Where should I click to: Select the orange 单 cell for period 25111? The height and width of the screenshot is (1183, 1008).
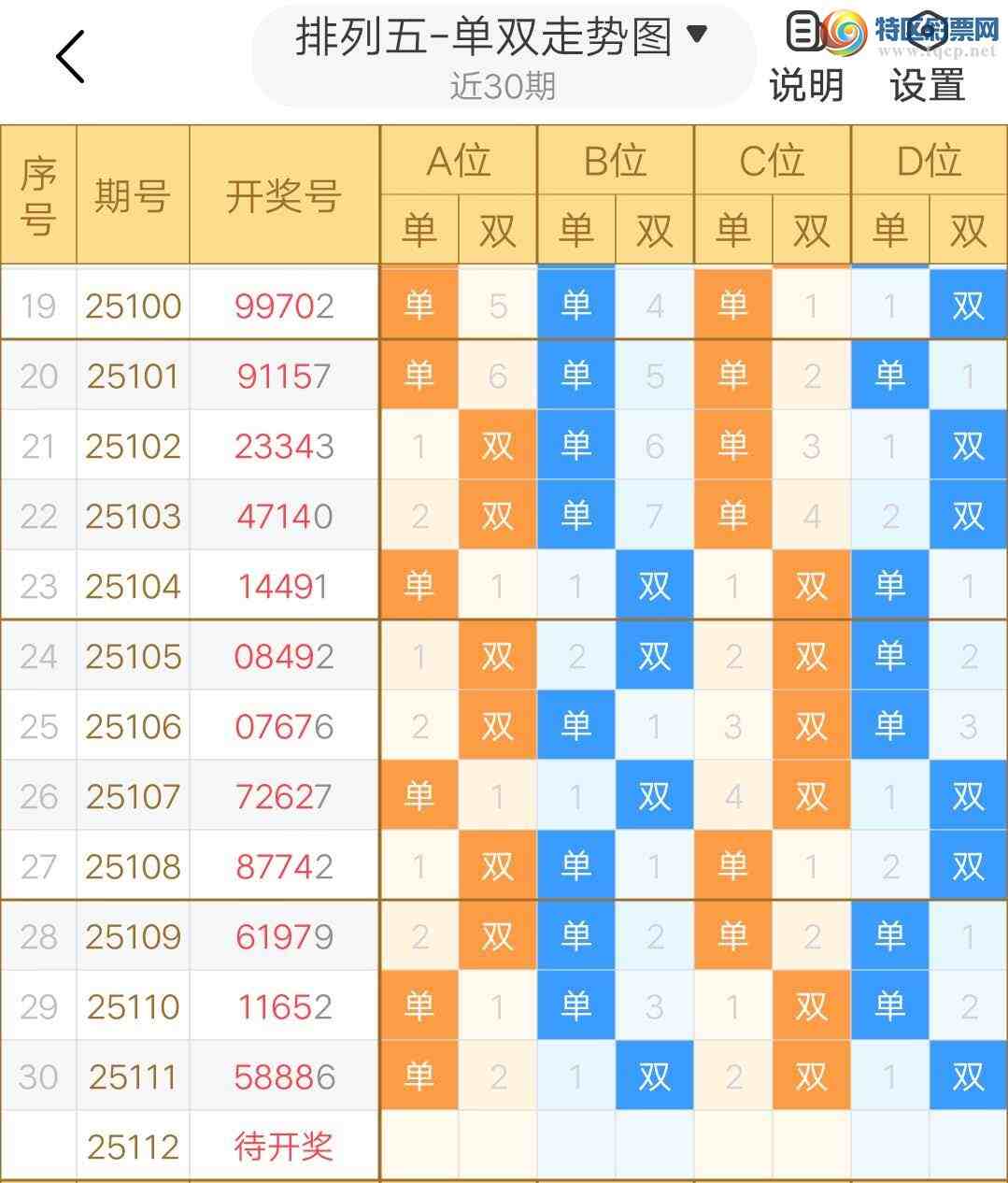[419, 1076]
